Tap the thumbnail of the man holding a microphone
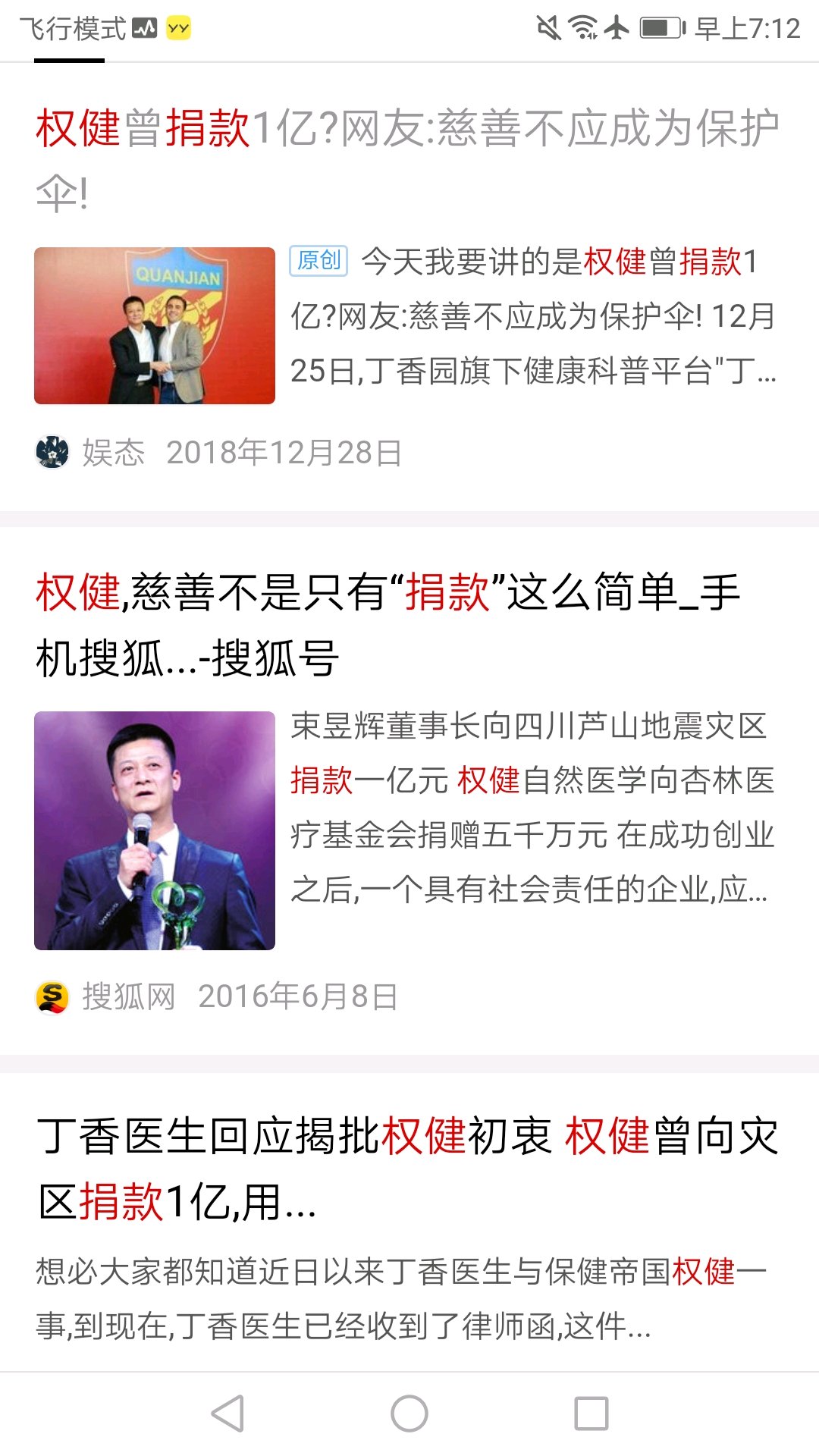The width and height of the screenshot is (819, 1456). point(155,830)
